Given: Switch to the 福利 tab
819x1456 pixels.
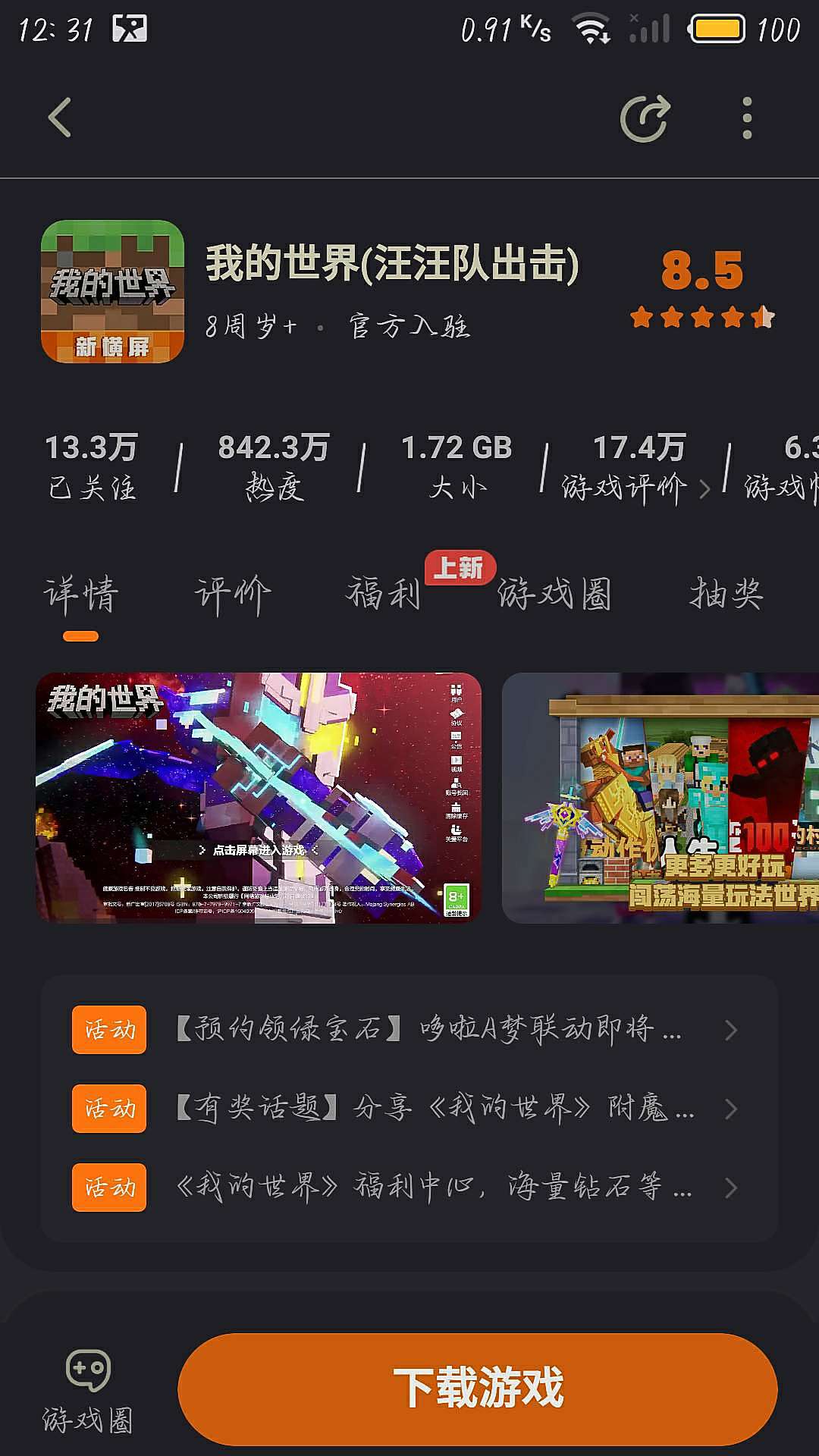Looking at the screenshot, I should click(x=384, y=594).
